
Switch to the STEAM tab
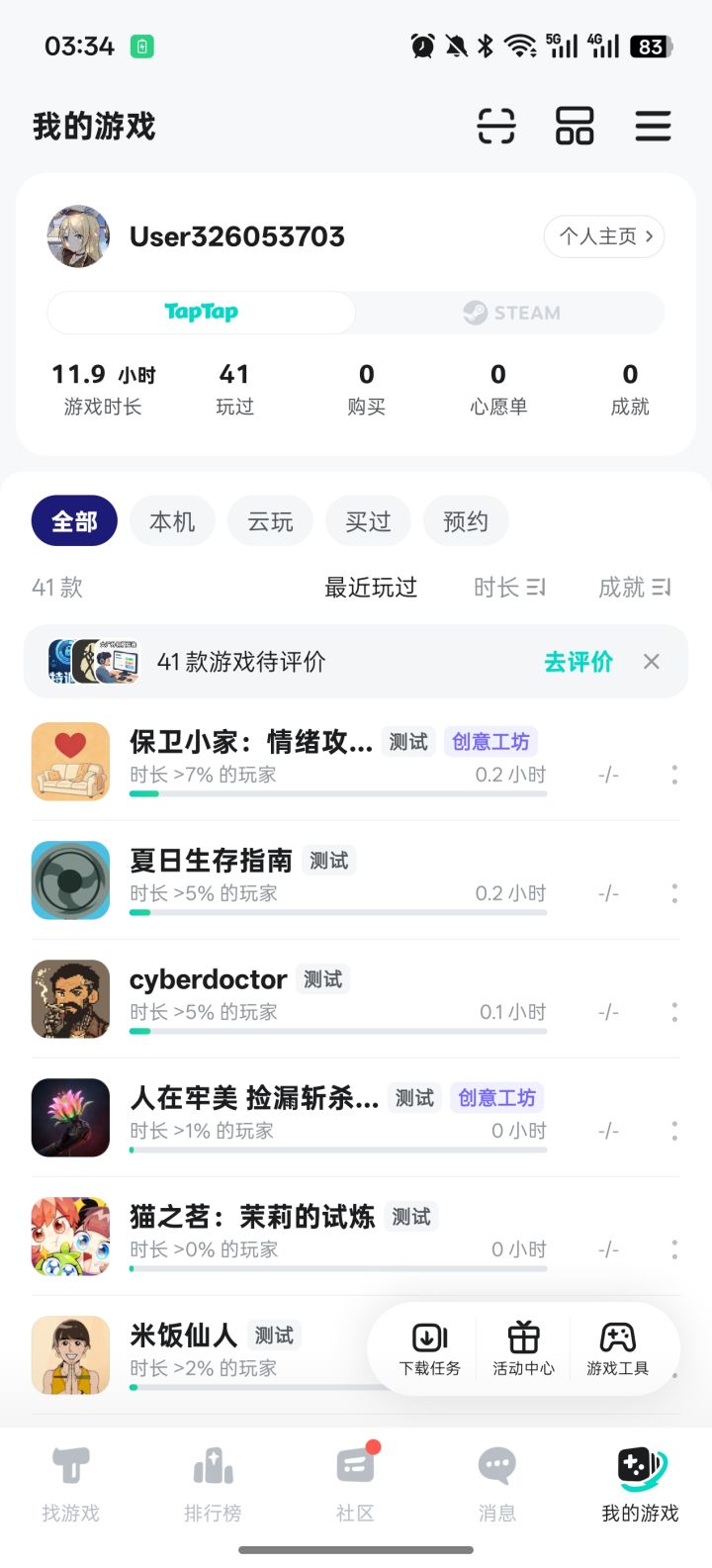coord(510,313)
